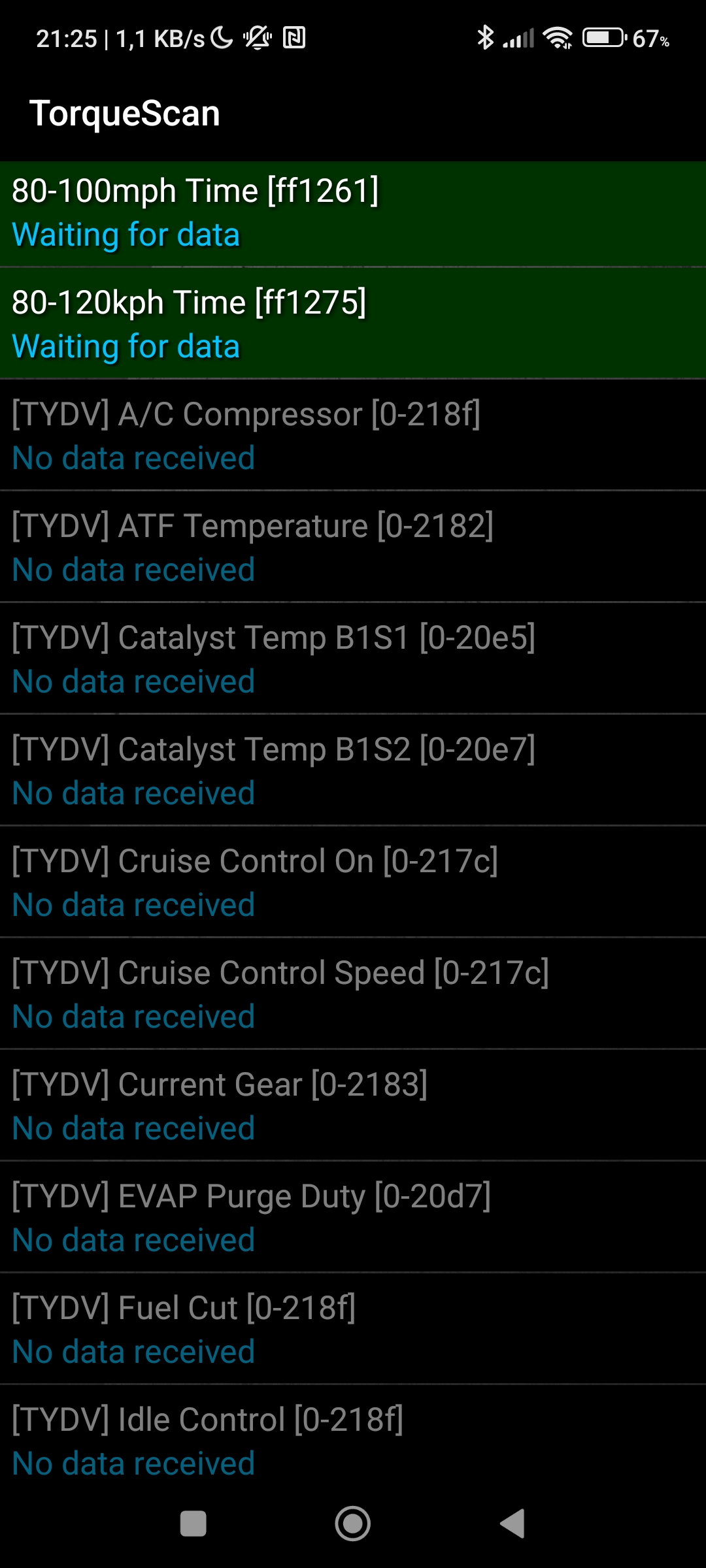The image size is (706, 1568).
Task: Select the ATF Temperature reading
Action: click(353, 546)
